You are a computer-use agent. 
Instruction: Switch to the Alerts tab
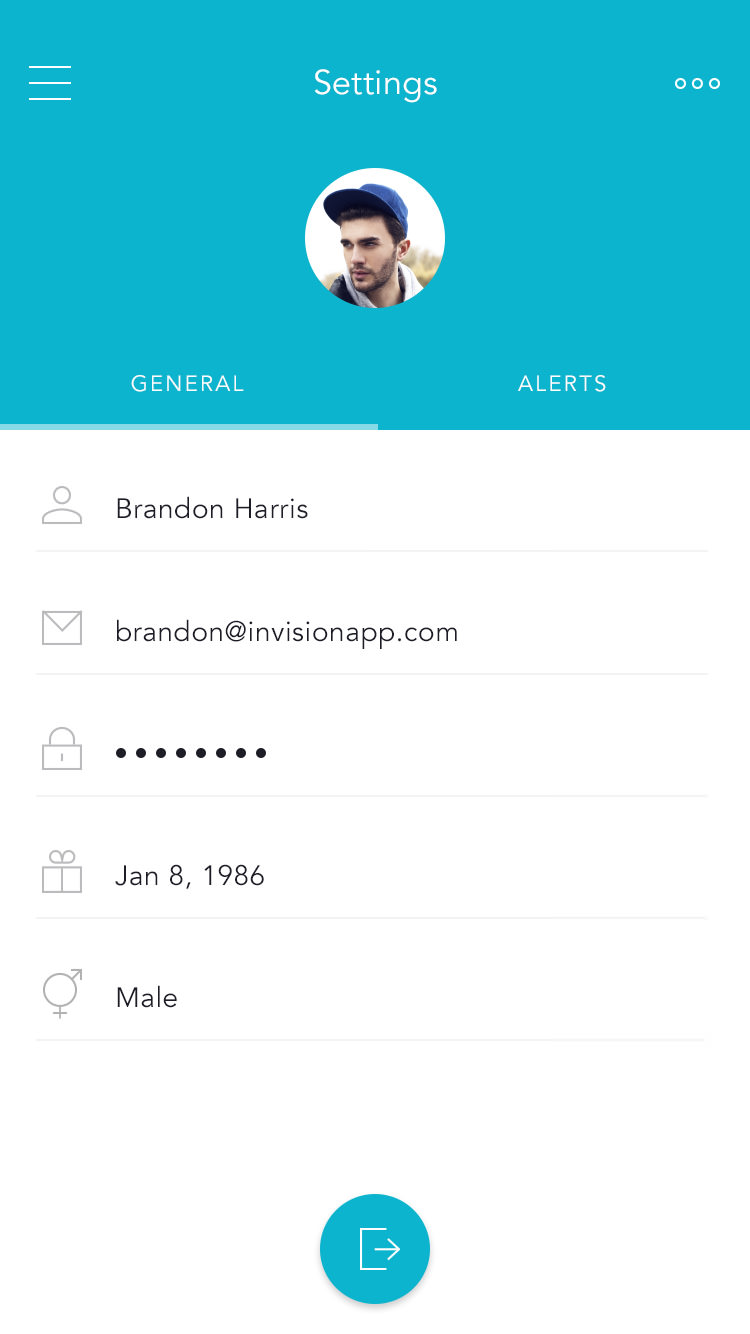click(x=563, y=384)
